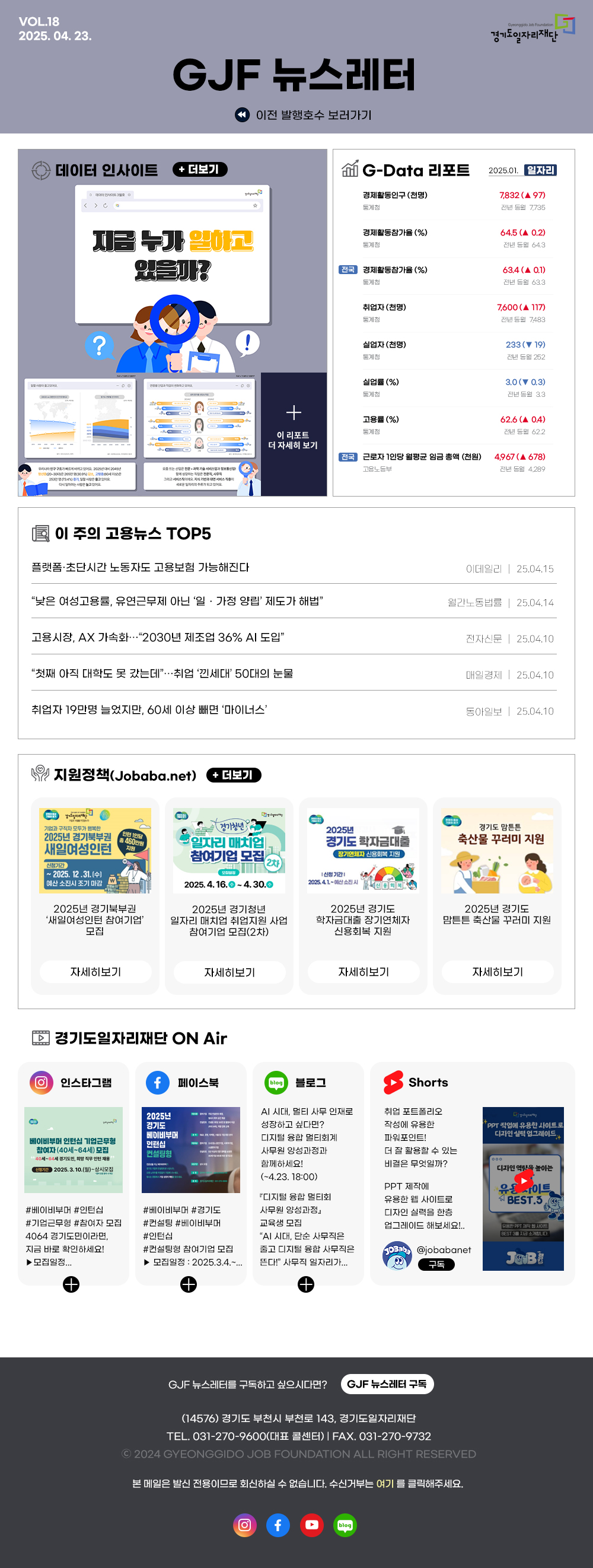Viewport: 593px width, 1568px height.
Task: Open the Instagram icon in the footer
Action: pyautogui.click(x=244, y=1525)
